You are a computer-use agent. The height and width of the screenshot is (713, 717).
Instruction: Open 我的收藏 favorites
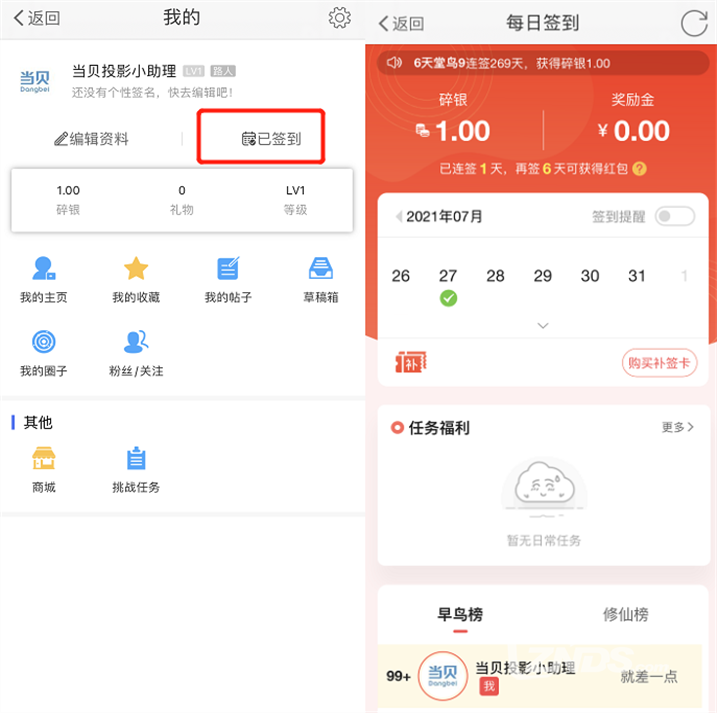click(x=136, y=279)
